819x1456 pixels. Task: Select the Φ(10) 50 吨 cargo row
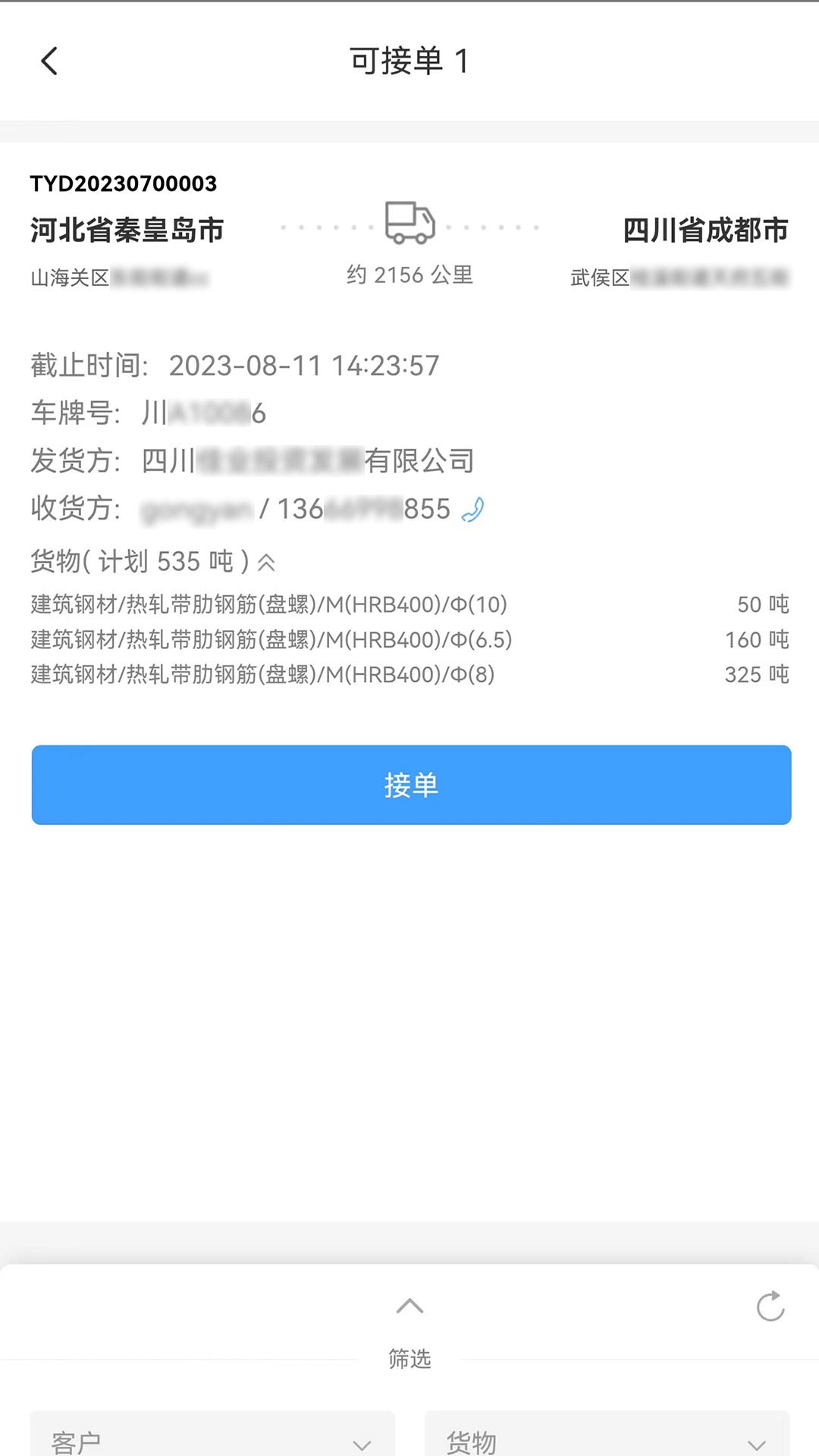409,605
